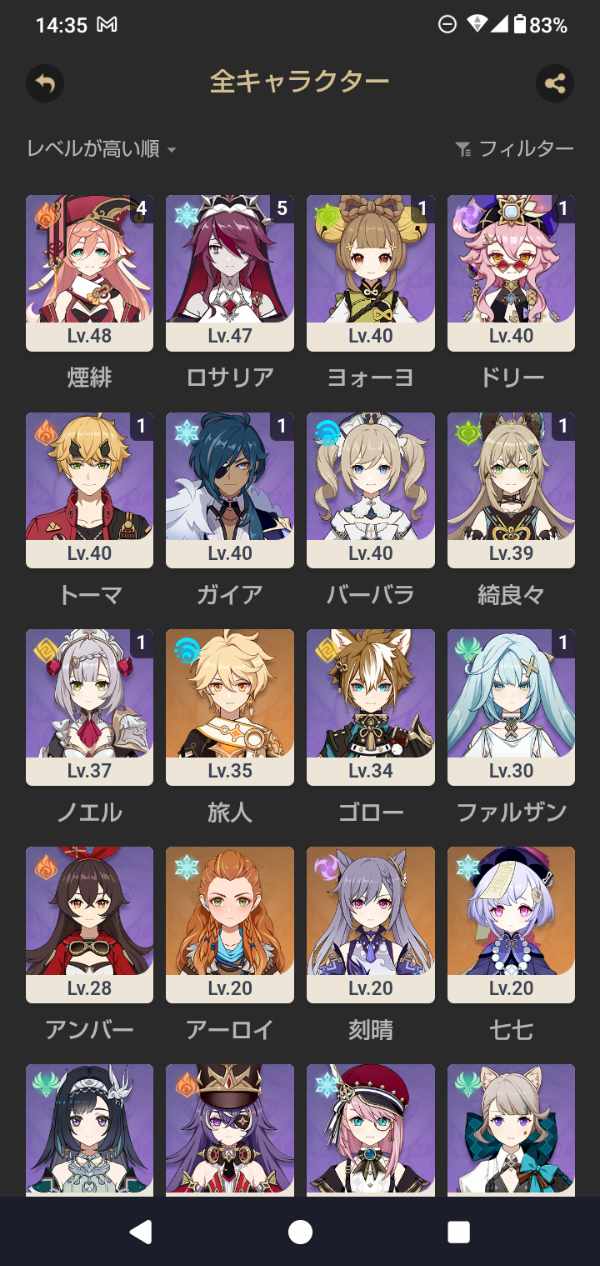Go back using the top-left arrow
The width and height of the screenshot is (600, 1266).
click(45, 83)
